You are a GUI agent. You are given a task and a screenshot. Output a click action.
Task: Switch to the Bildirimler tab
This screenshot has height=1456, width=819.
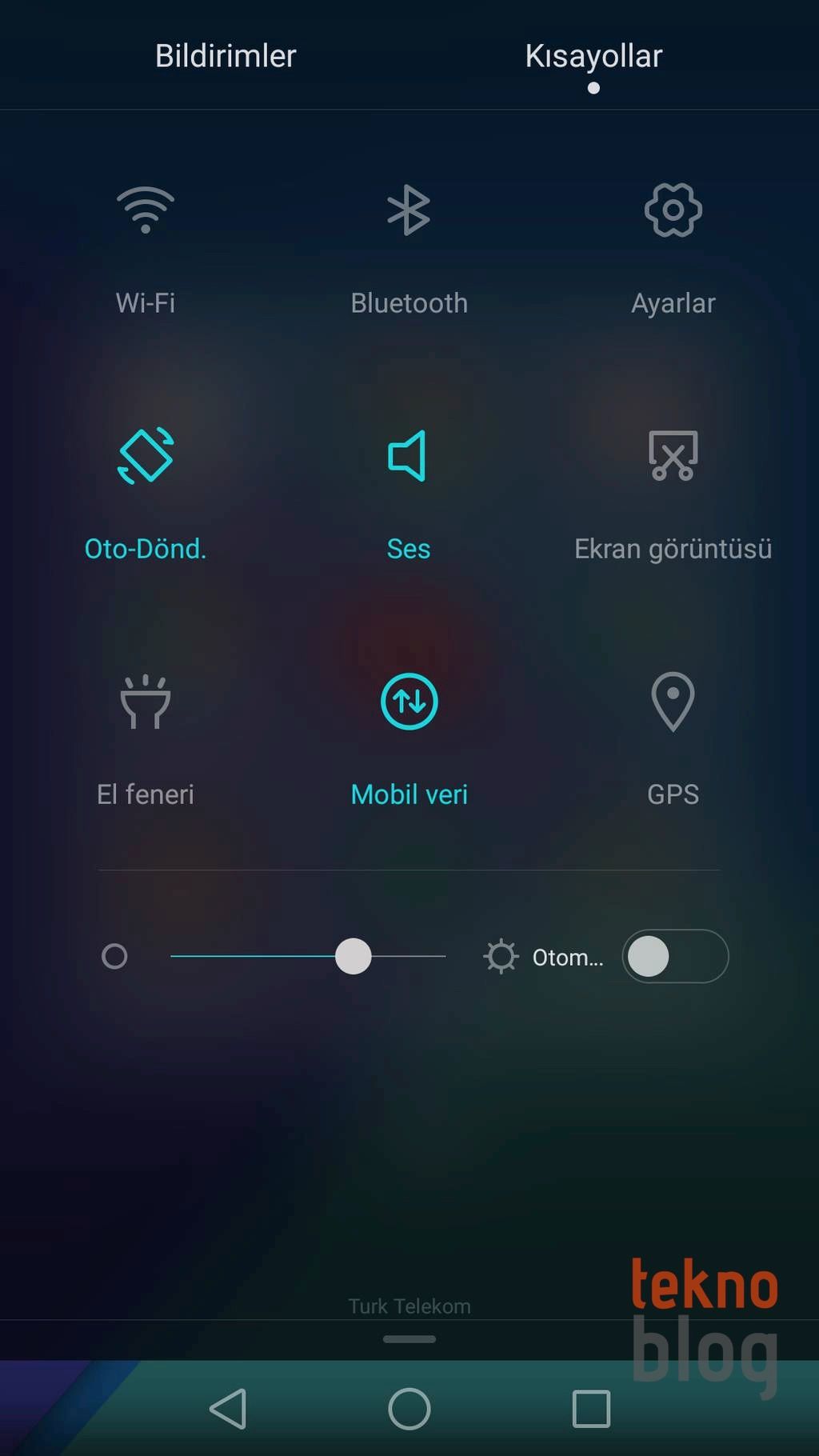(226, 56)
